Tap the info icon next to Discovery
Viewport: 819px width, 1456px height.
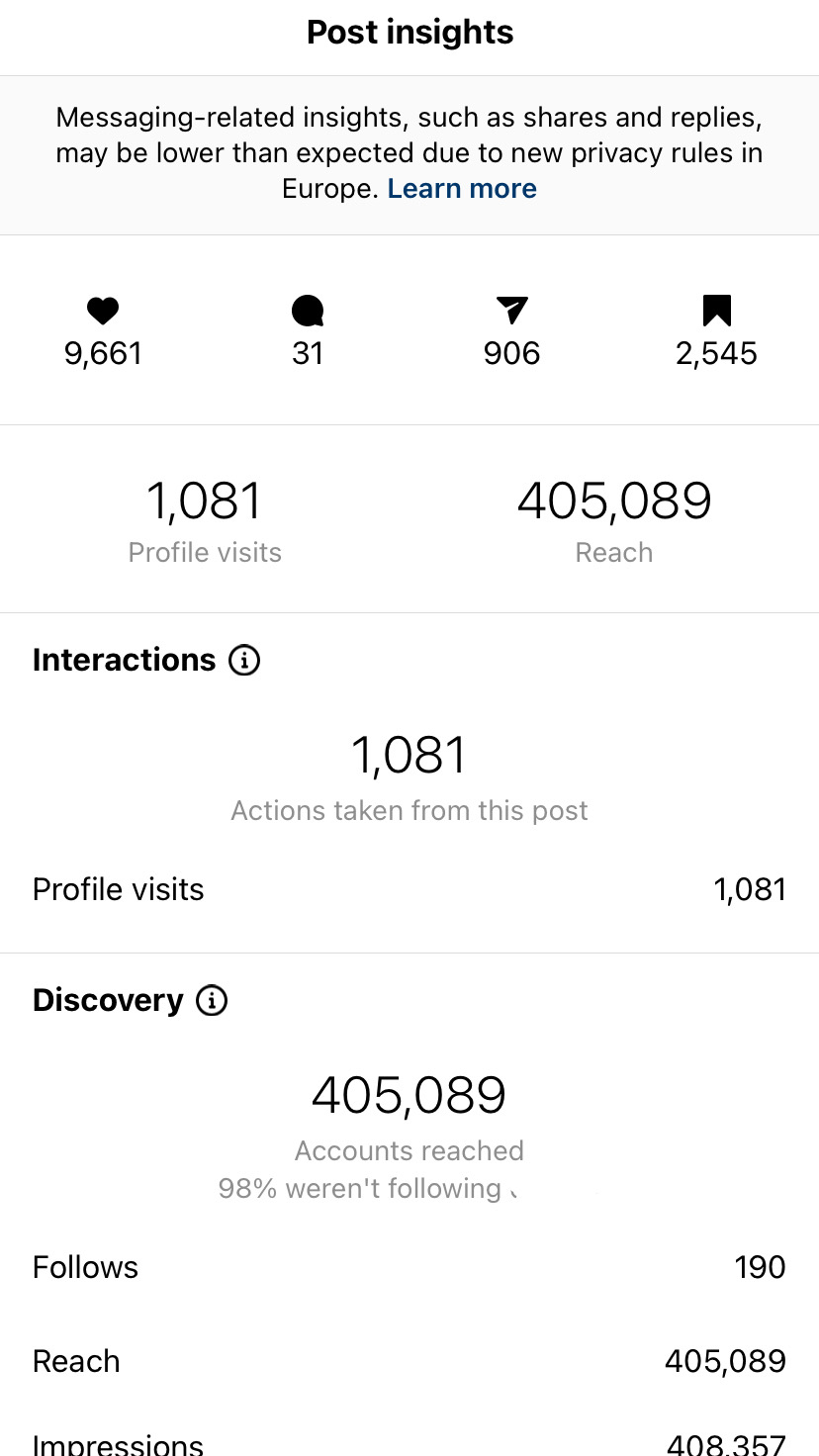[212, 1000]
